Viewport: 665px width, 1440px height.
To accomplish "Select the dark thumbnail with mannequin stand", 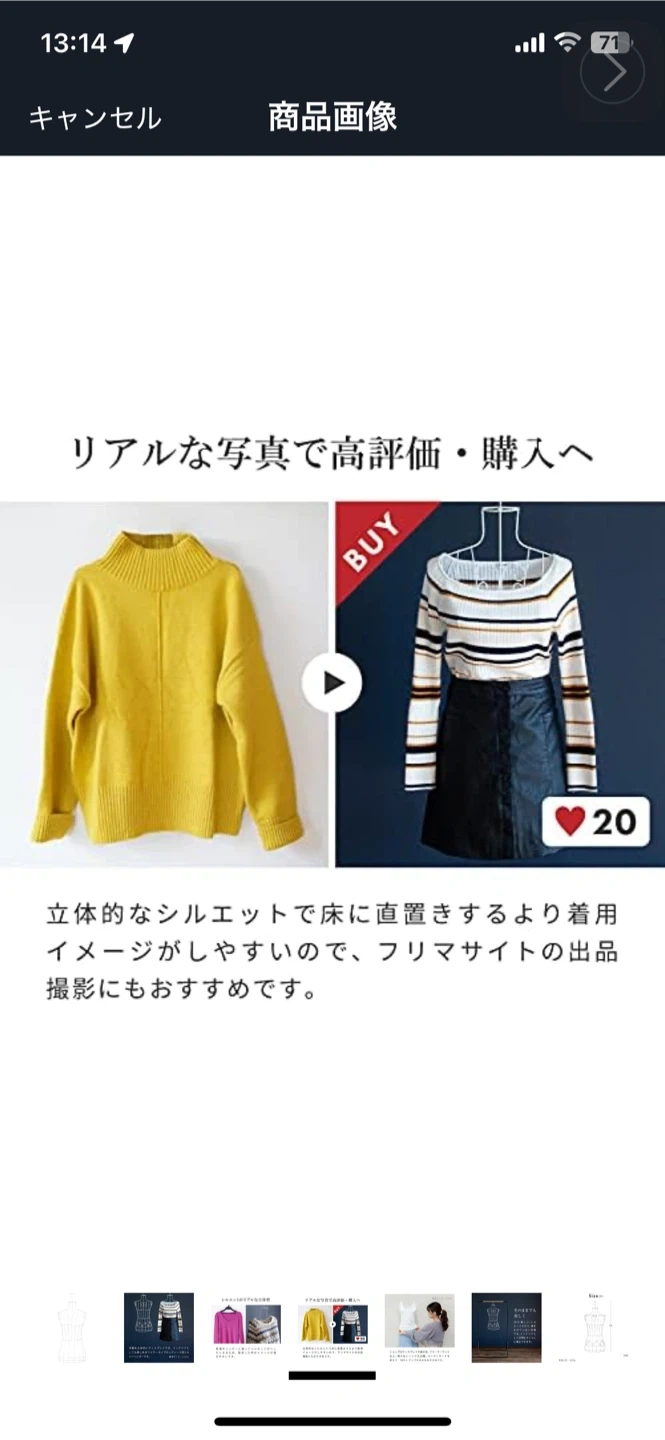I will [506, 1327].
